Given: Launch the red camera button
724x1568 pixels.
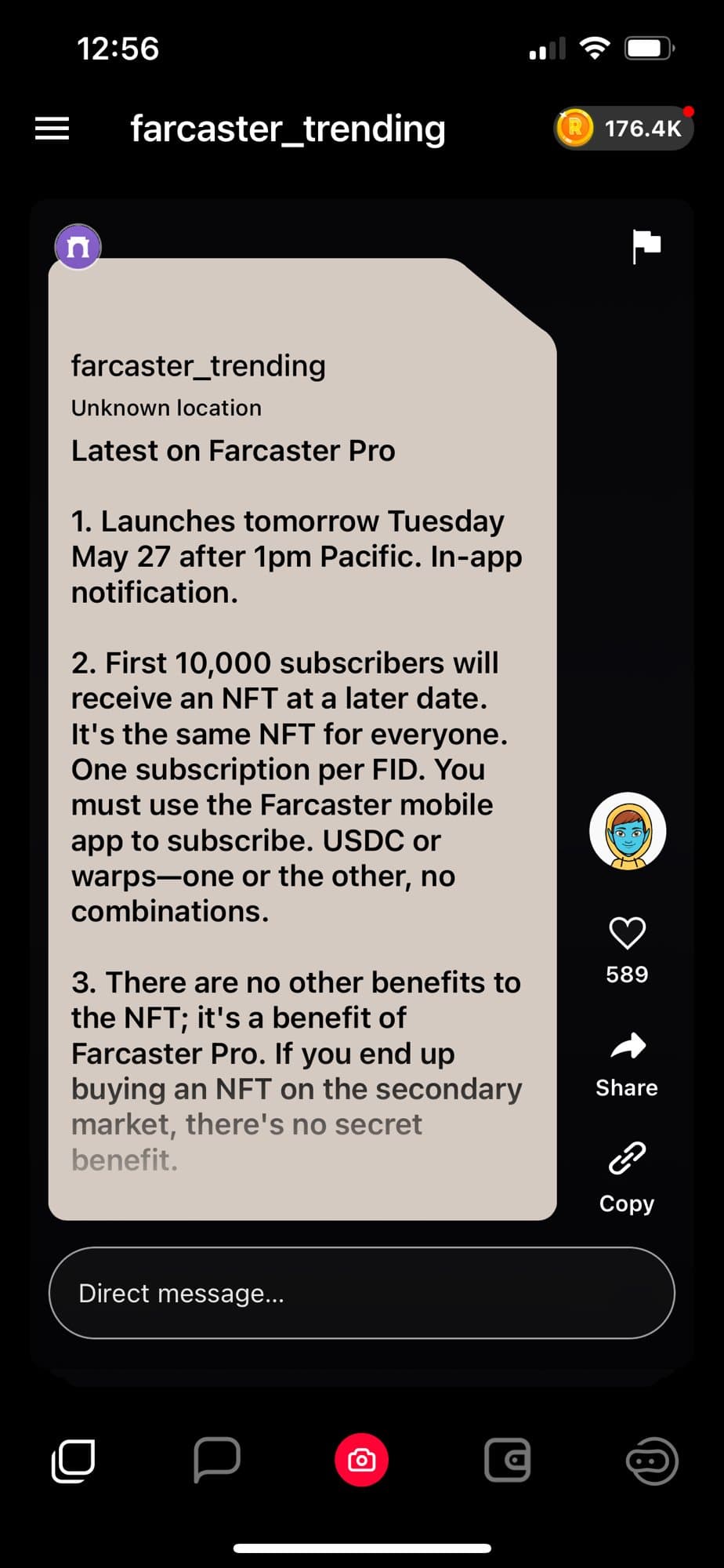Looking at the screenshot, I should click(361, 1461).
